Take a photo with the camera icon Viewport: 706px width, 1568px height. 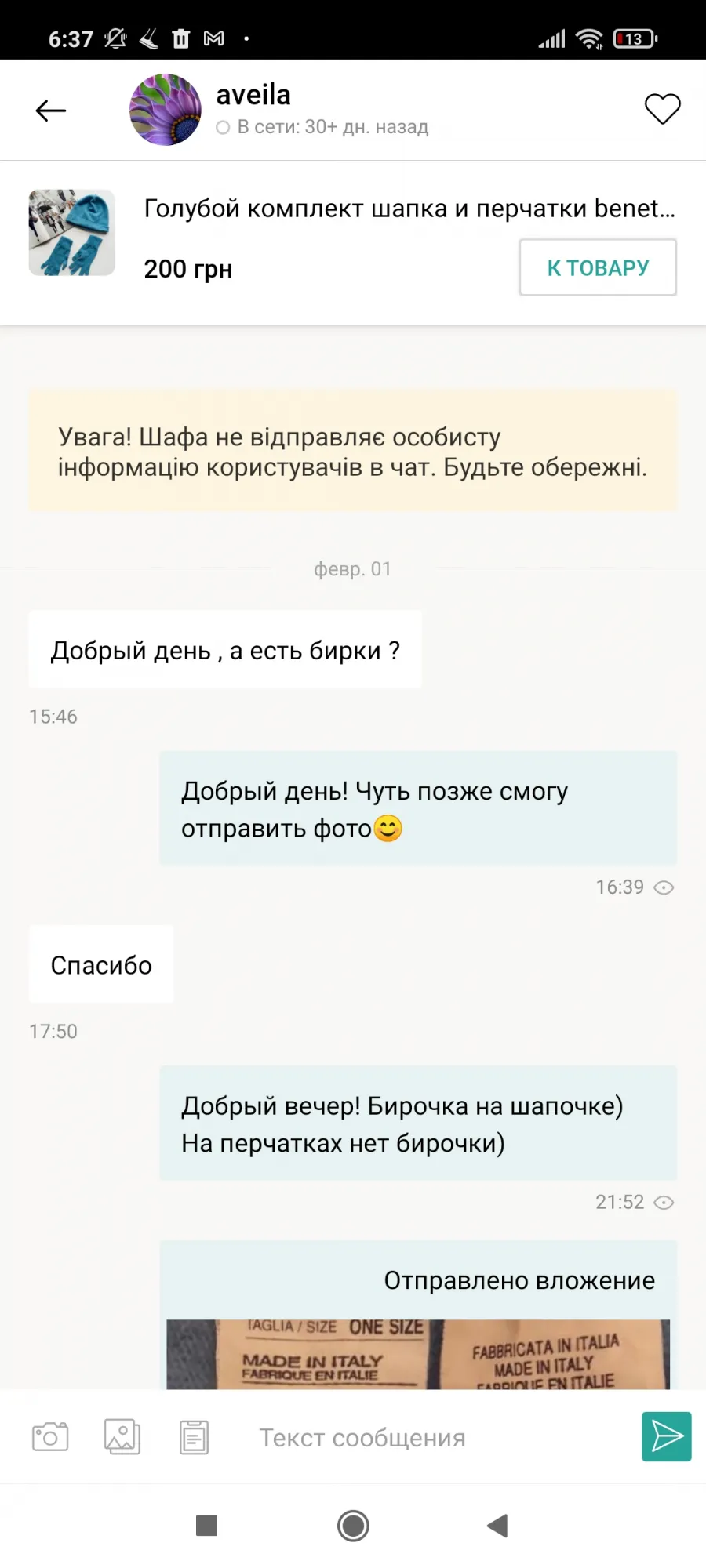click(x=50, y=1437)
